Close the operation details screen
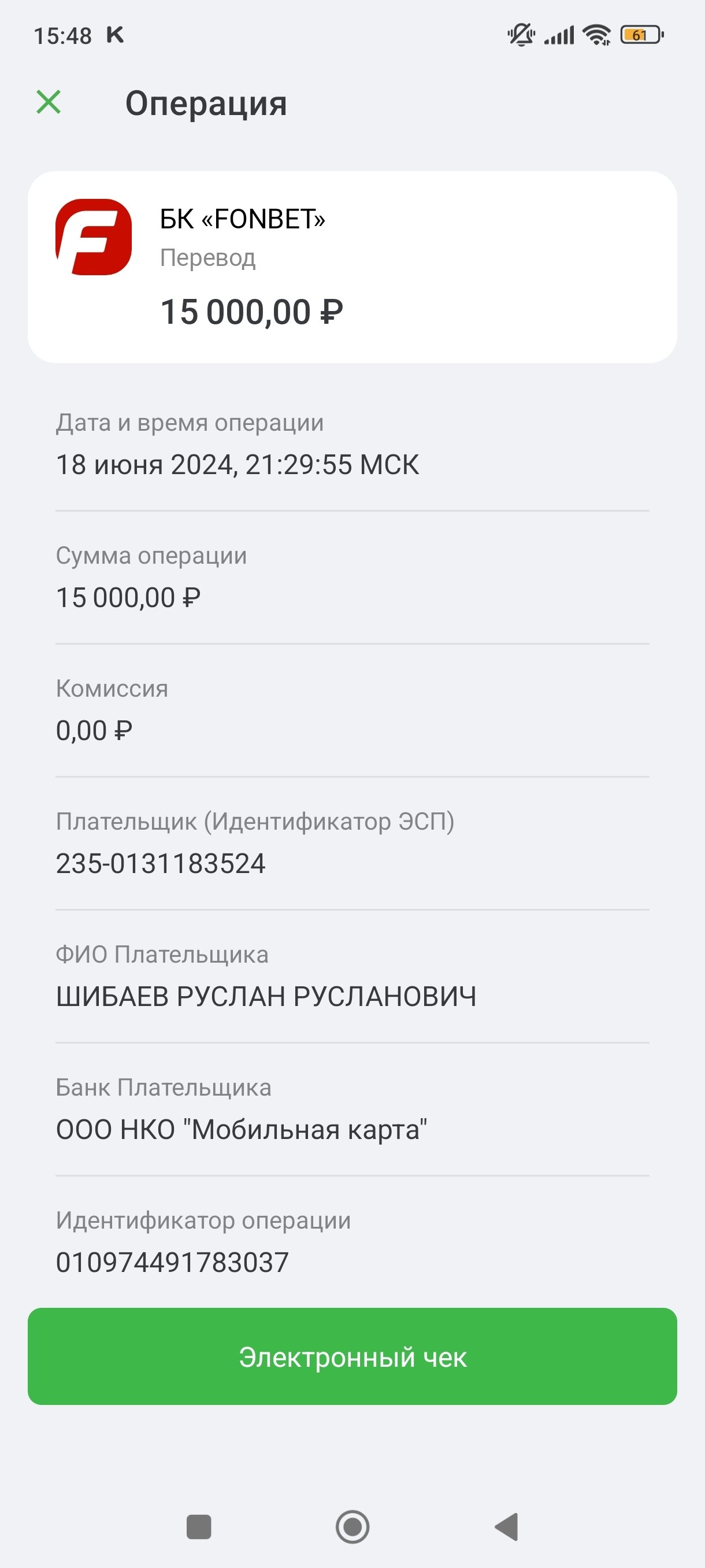This screenshot has width=705, height=1568. click(49, 102)
